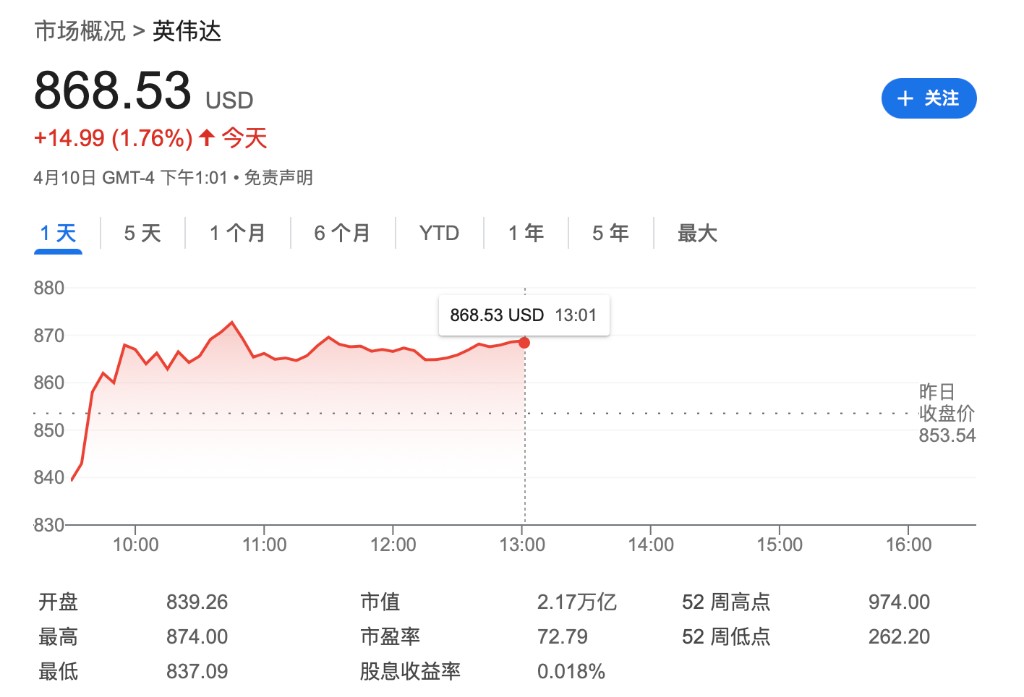Select the 1 个月 chart range
The image size is (1024, 697).
coord(237,233)
